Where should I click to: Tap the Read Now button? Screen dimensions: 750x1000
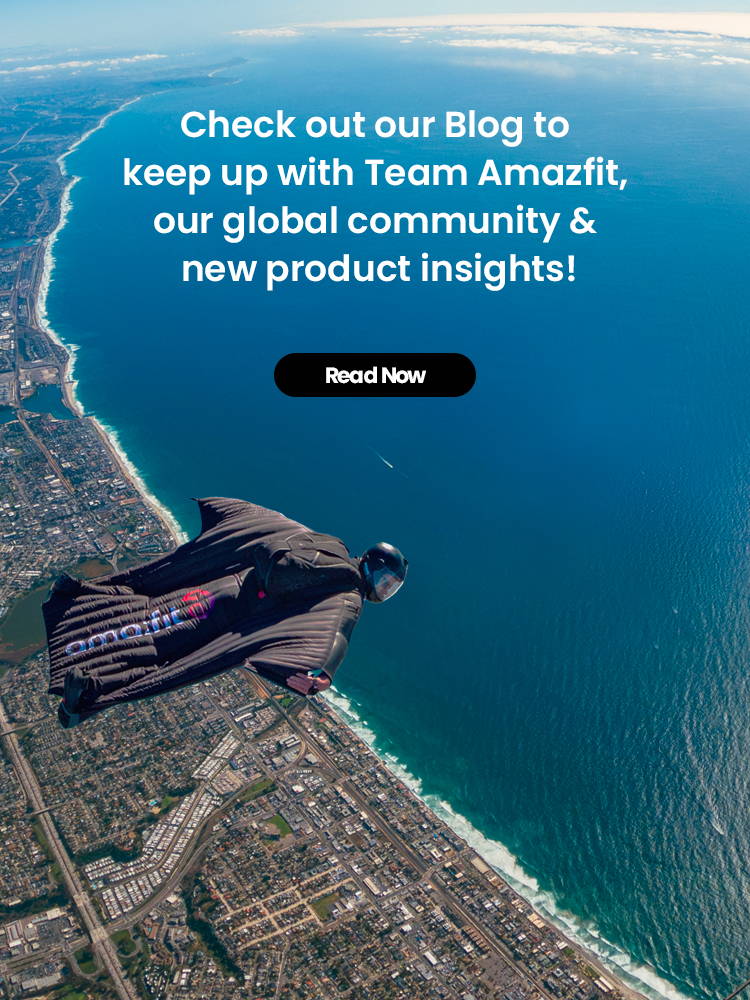(375, 375)
